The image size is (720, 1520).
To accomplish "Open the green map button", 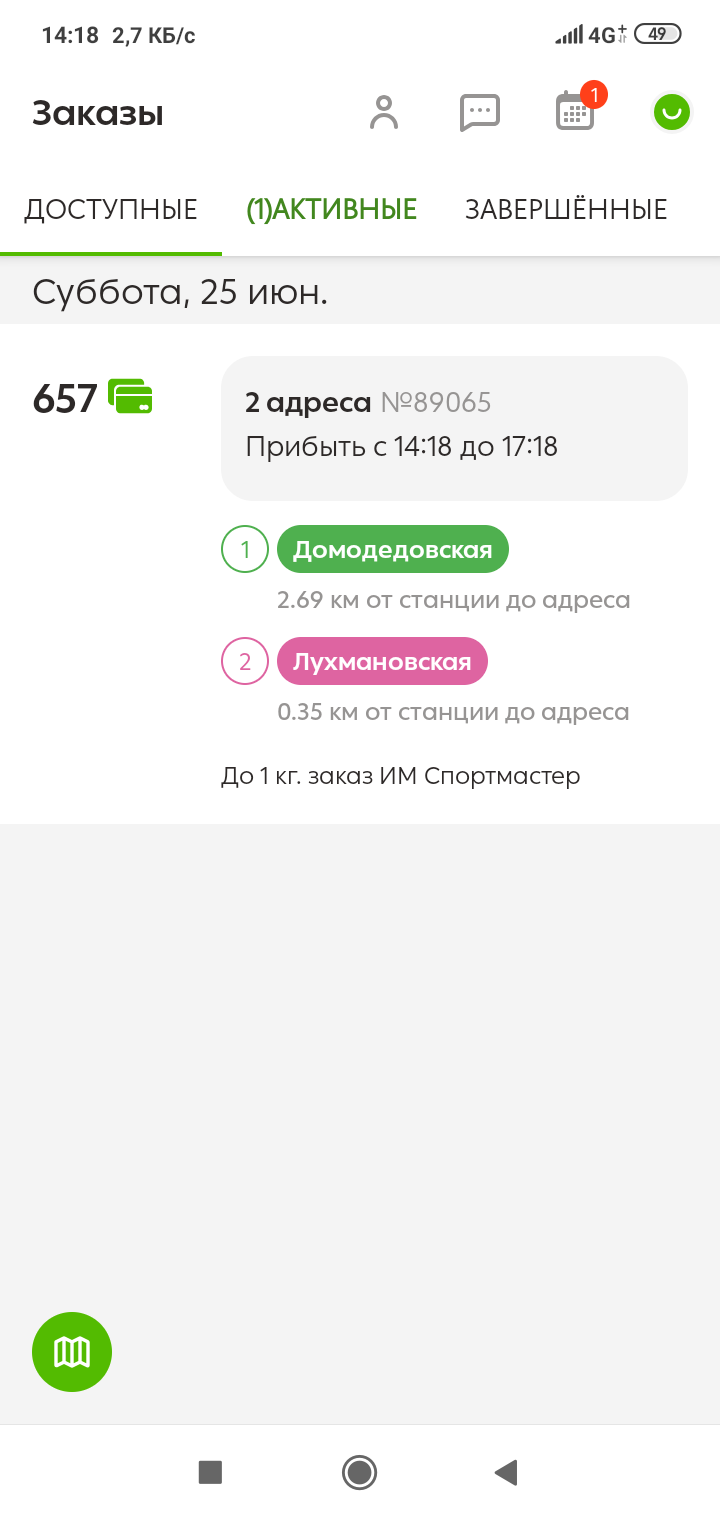I will tap(72, 1352).
